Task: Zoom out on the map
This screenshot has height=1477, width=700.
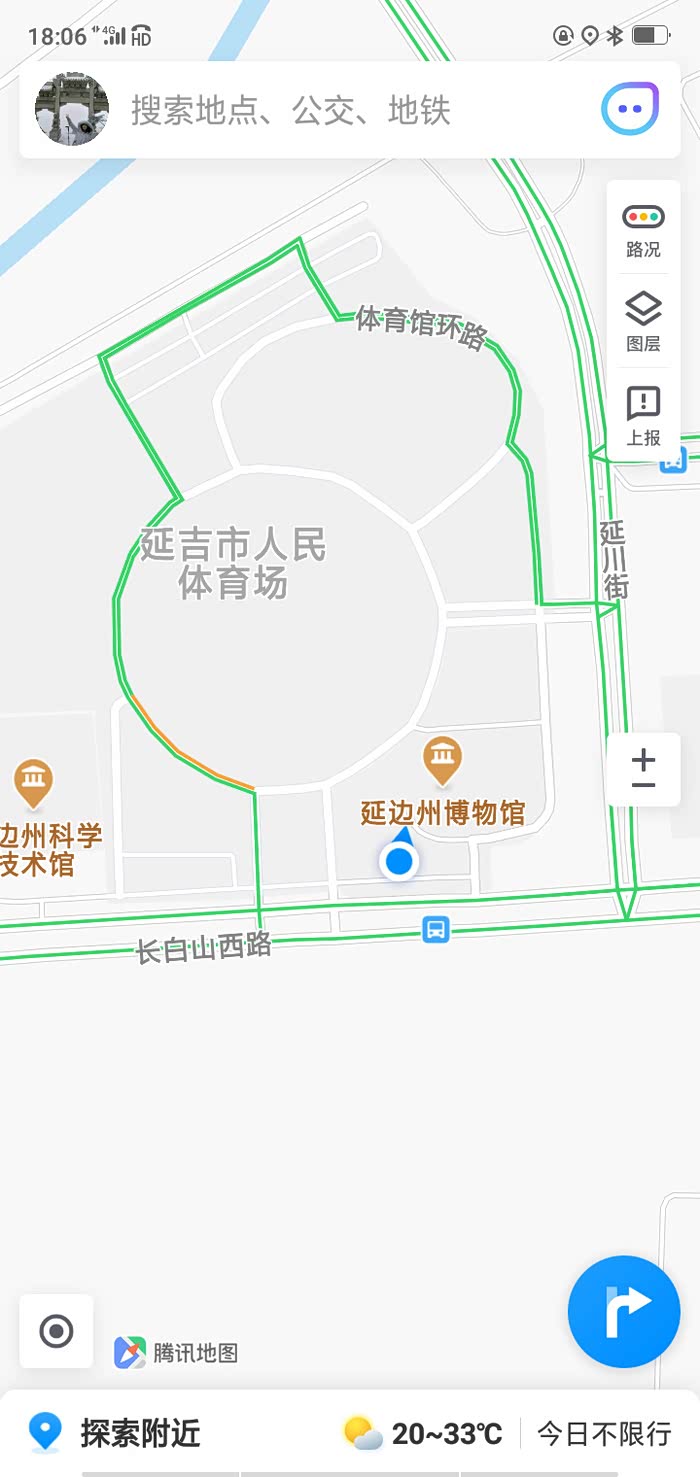Action: [643, 787]
